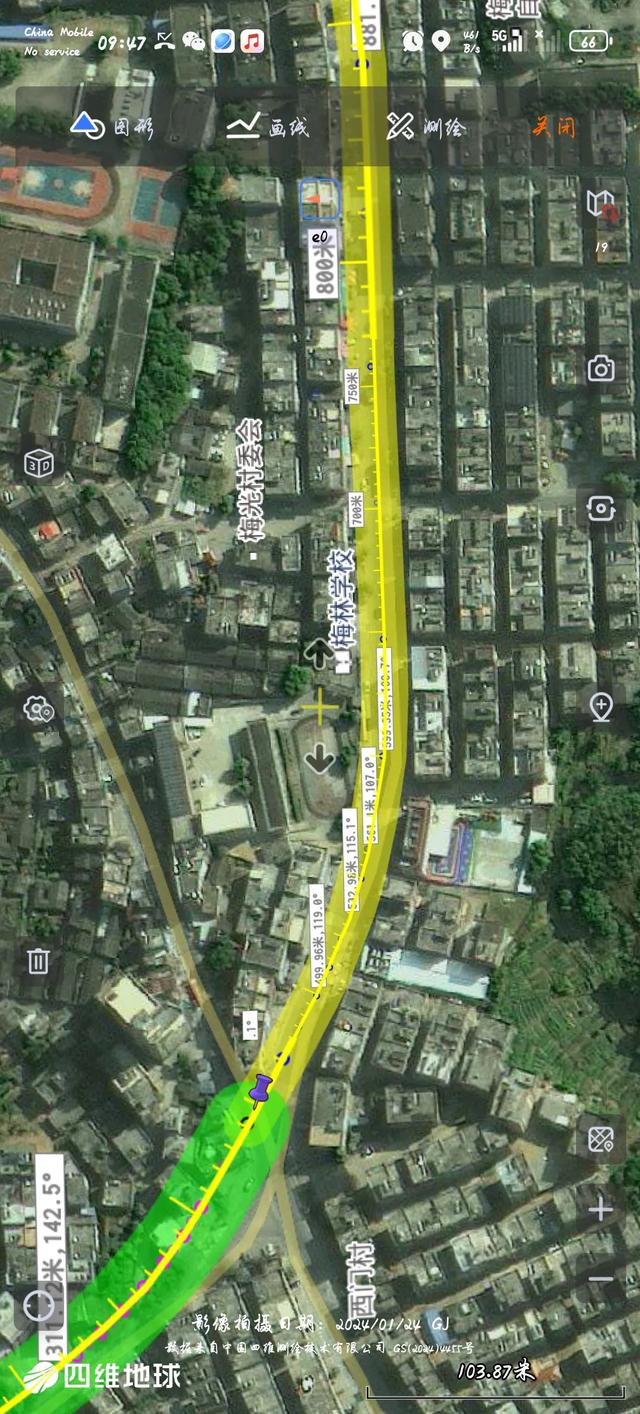The width and height of the screenshot is (640, 1414).
Task: Select the 图形 shape drawing tool
Action: 111,126
